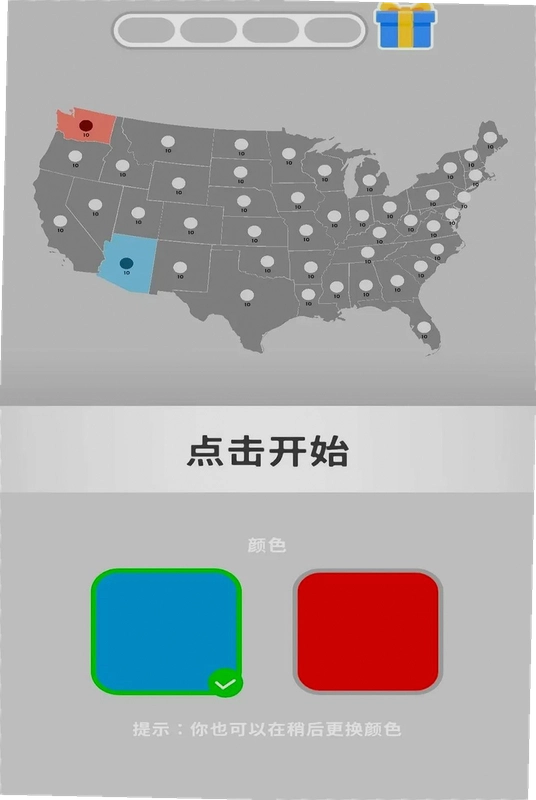Open the blue gift box reward

(405, 26)
